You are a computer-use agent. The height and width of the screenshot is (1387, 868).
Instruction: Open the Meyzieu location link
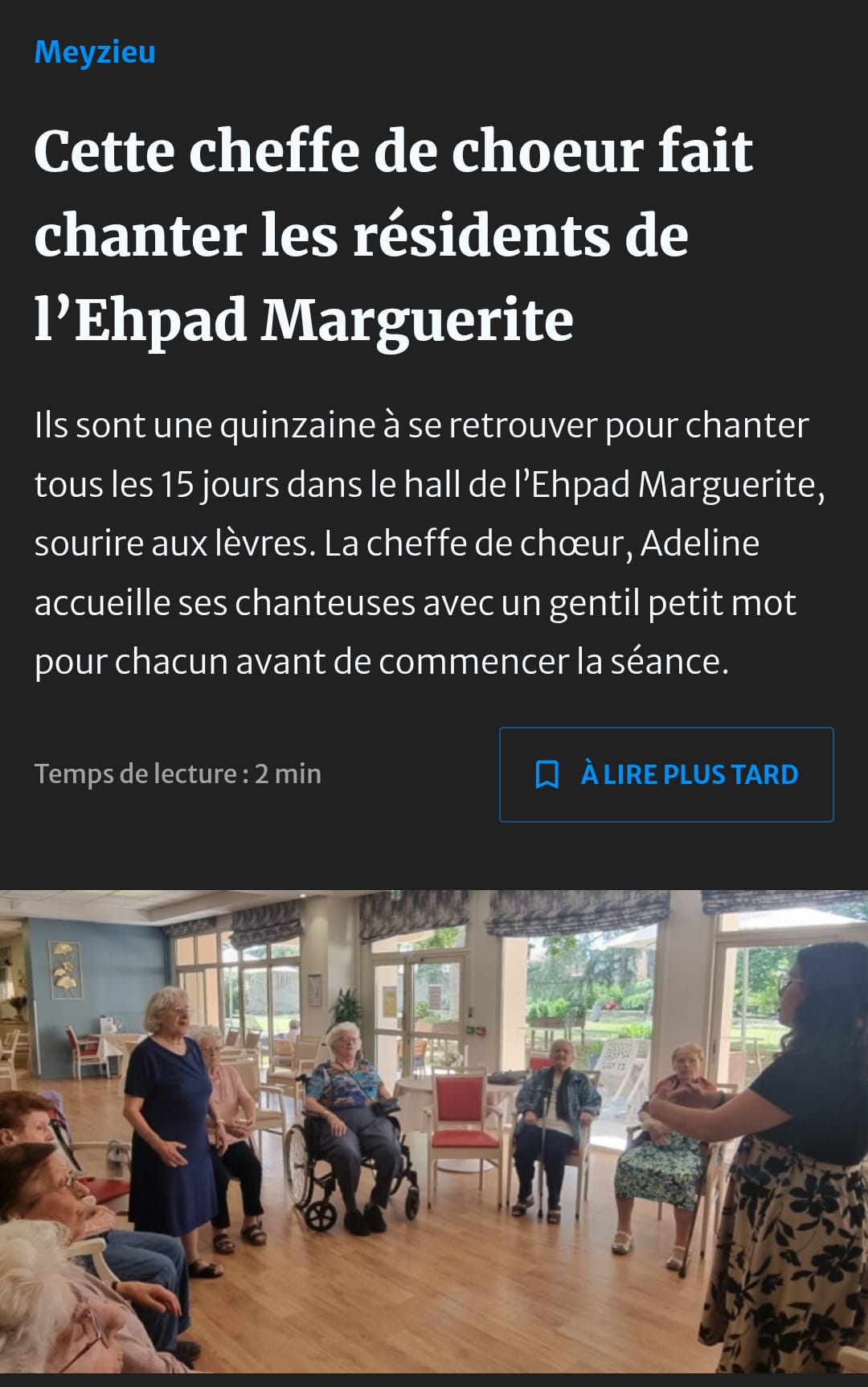coord(95,52)
